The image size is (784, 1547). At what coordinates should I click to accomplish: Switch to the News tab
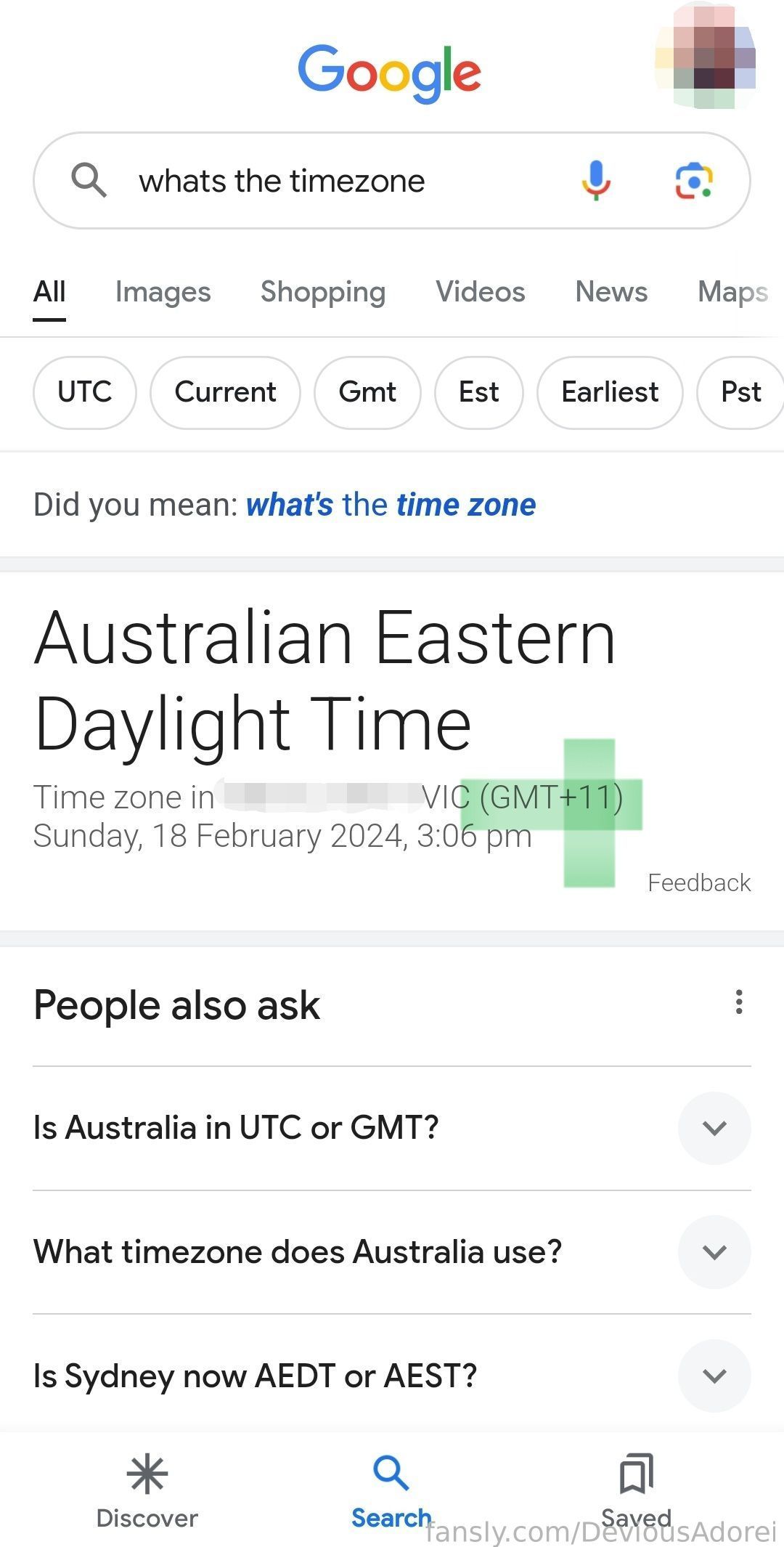611,292
